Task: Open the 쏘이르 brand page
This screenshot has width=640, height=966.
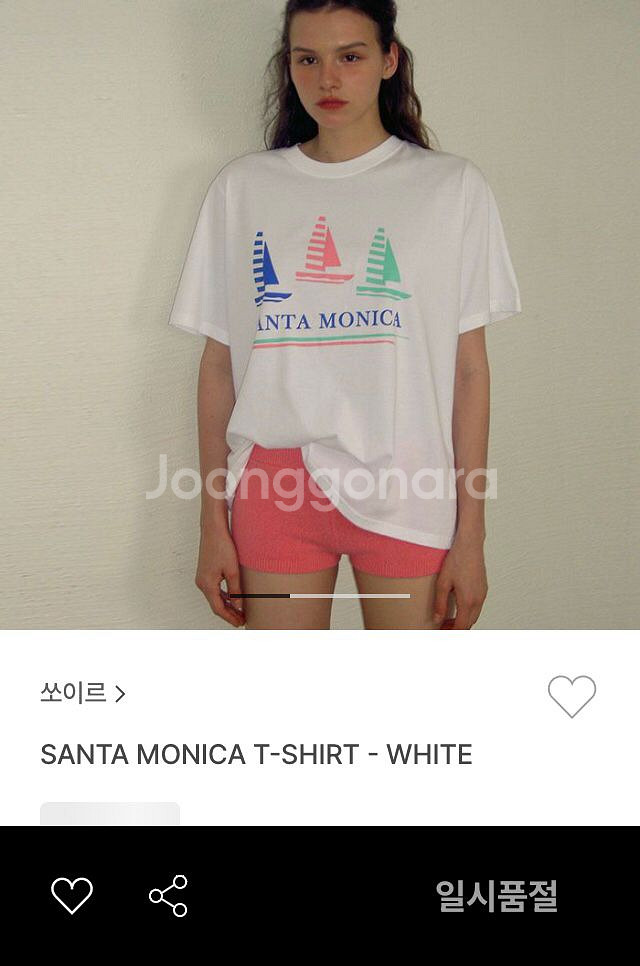Action: click(x=82, y=693)
